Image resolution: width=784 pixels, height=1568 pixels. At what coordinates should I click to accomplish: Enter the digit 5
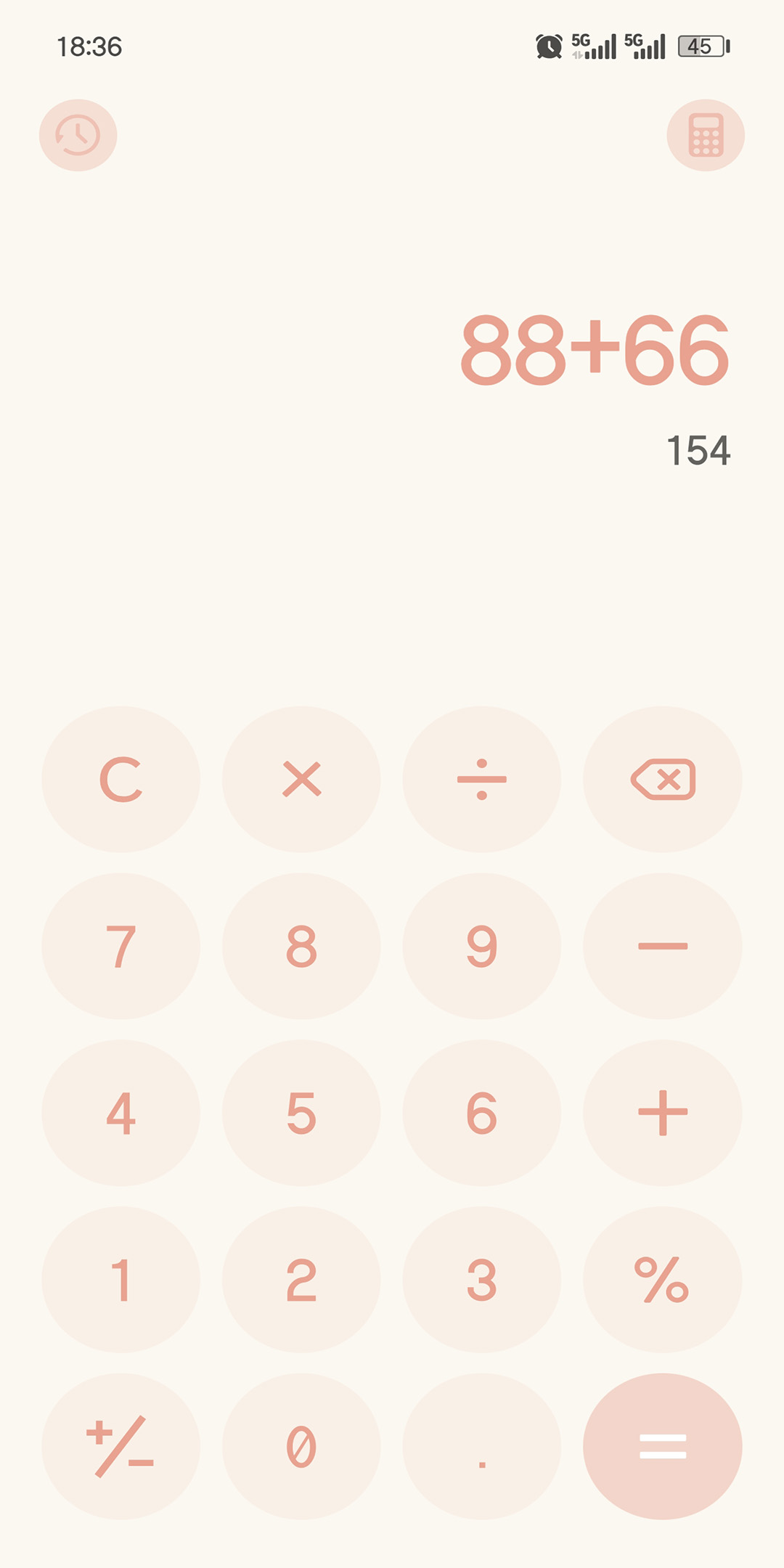[x=301, y=1113]
